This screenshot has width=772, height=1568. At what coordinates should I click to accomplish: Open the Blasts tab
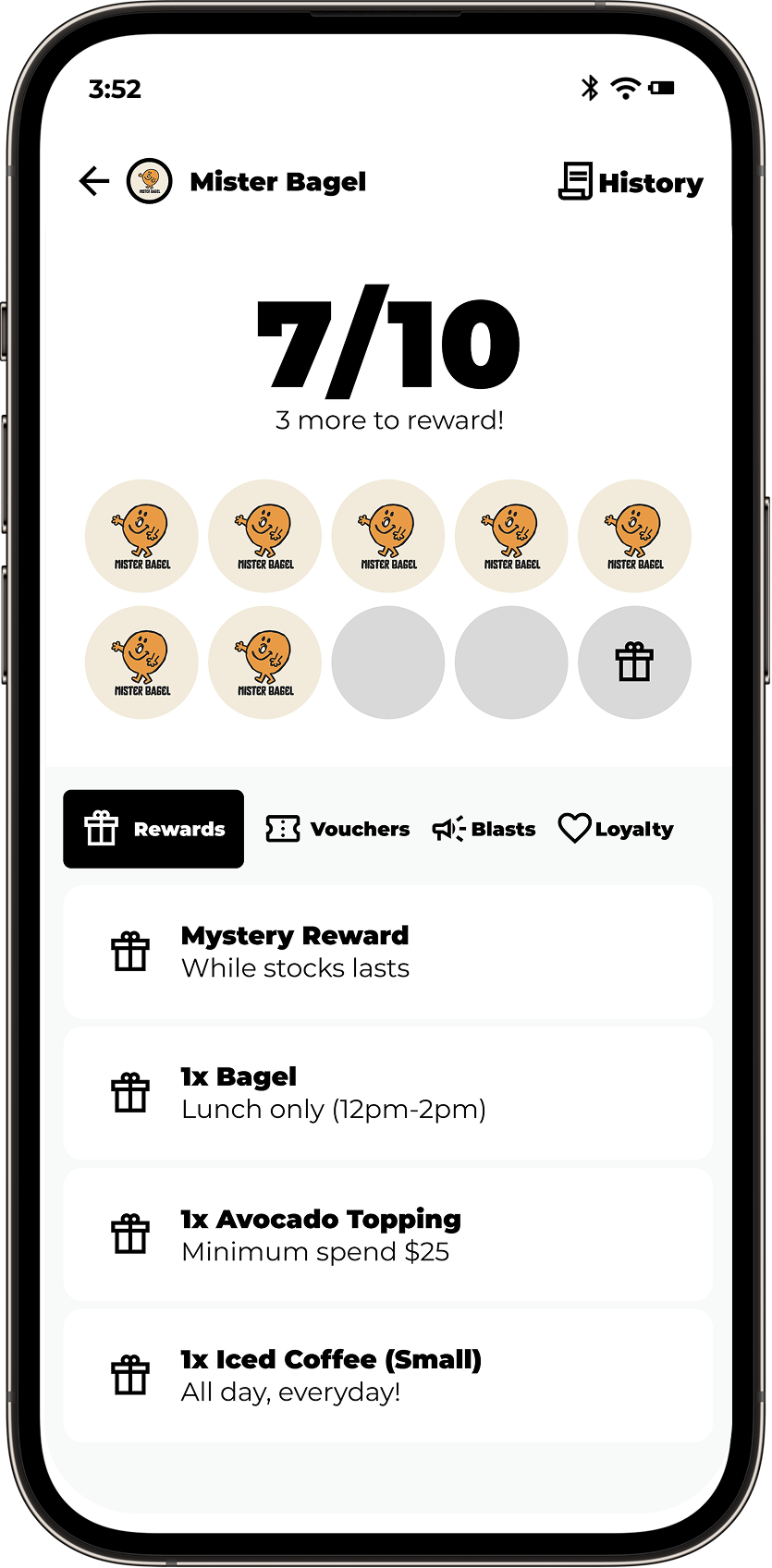coord(484,829)
